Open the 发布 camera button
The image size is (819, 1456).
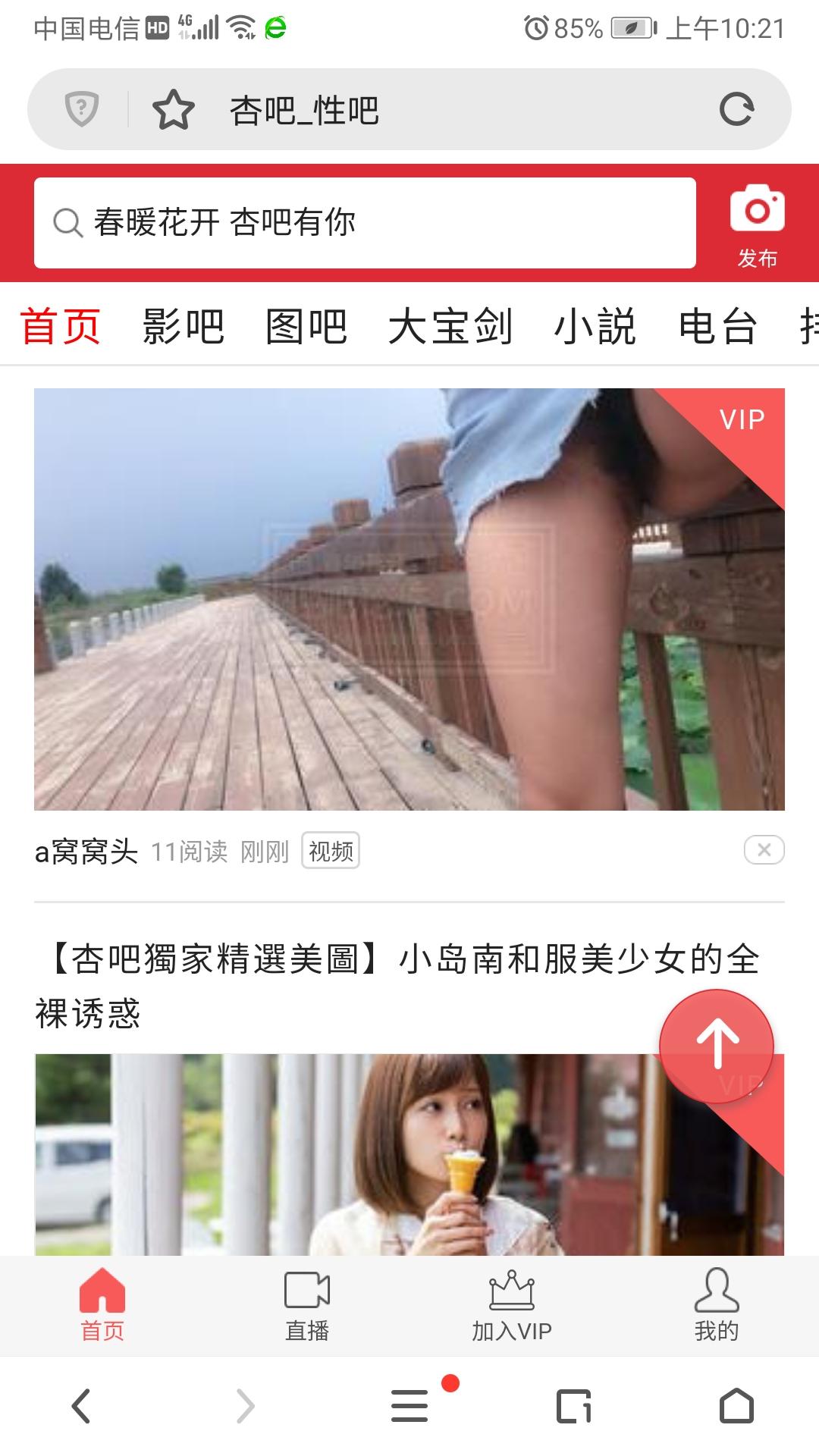[757, 224]
